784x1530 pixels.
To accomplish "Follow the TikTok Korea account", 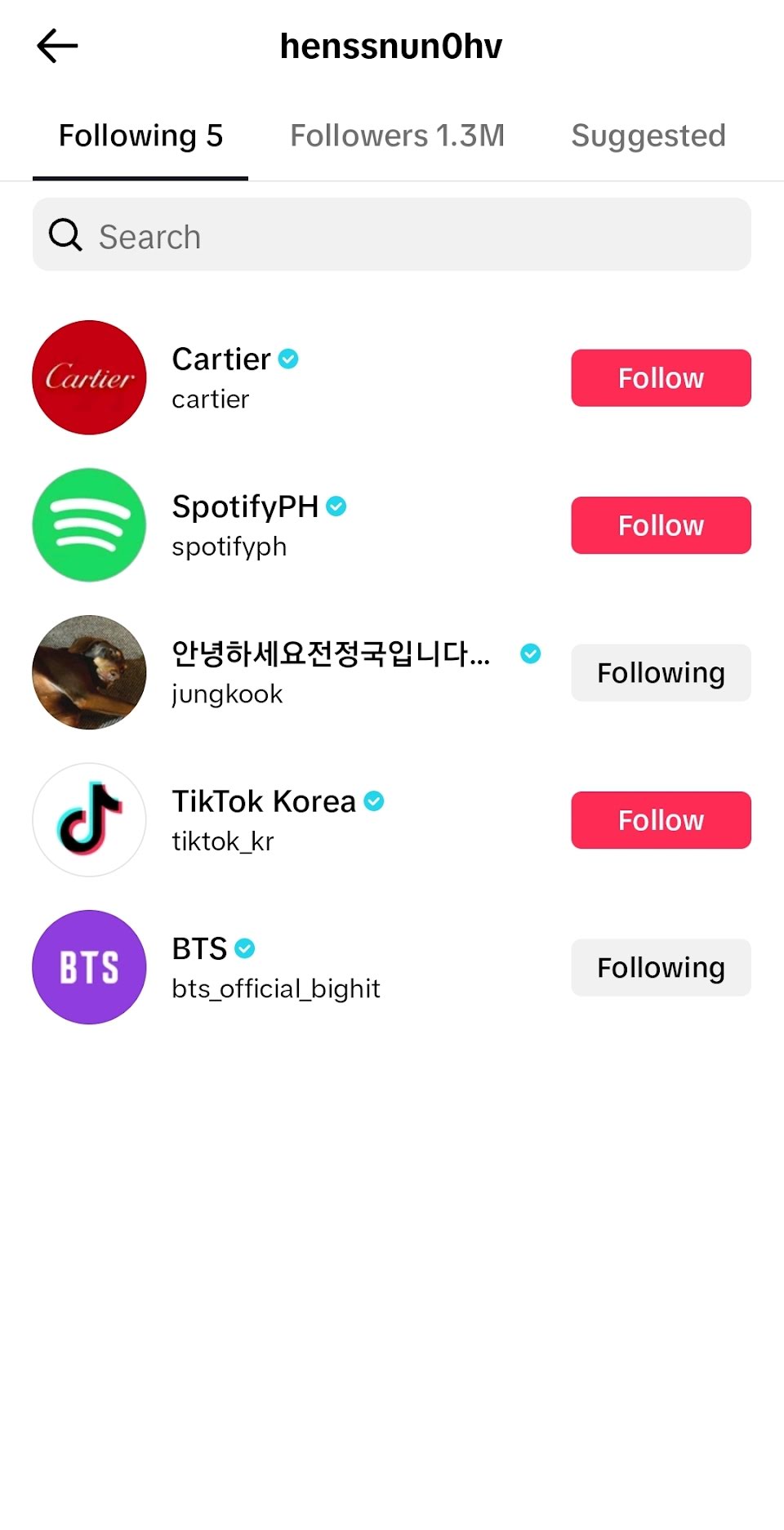I will (661, 820).
